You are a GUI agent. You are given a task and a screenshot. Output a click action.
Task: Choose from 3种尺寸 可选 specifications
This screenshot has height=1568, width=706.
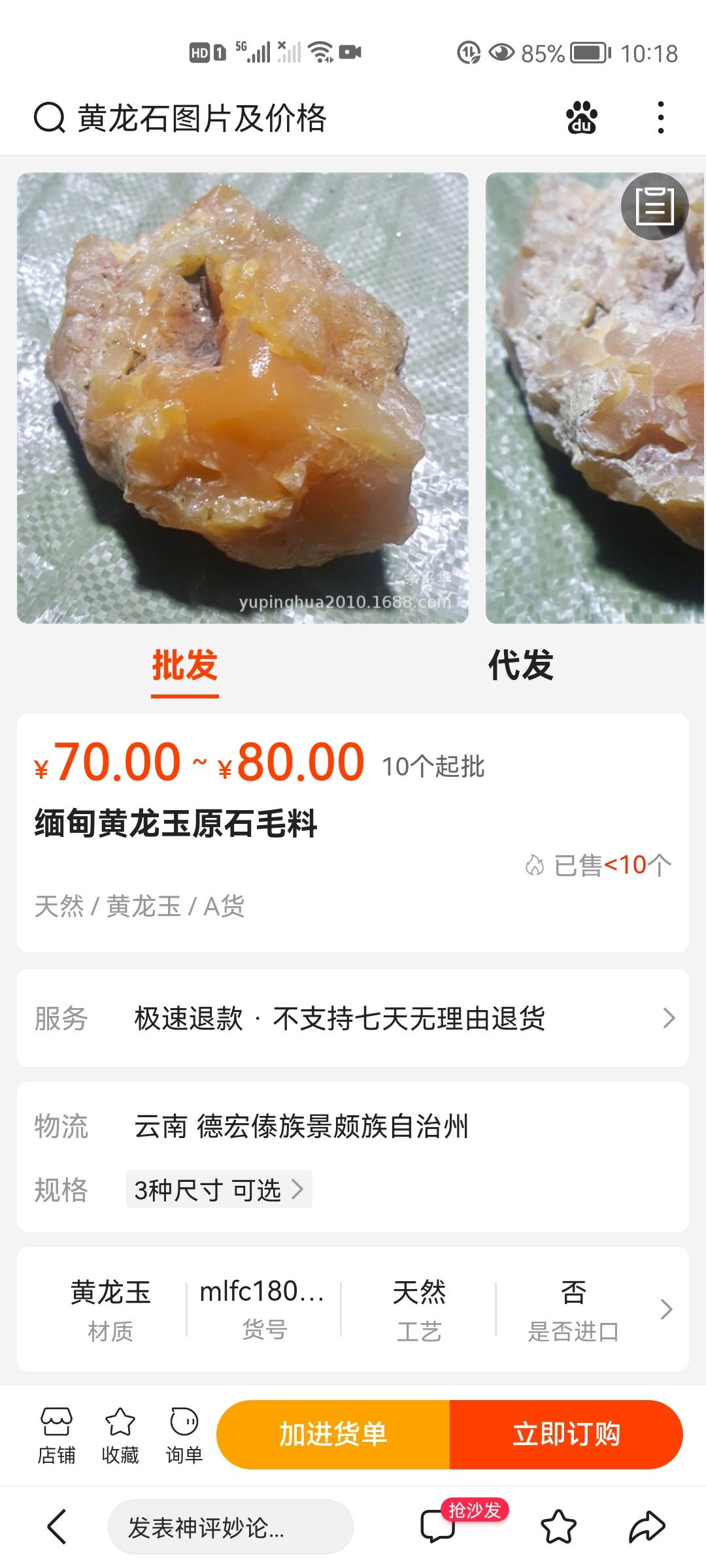[218, 1190]
